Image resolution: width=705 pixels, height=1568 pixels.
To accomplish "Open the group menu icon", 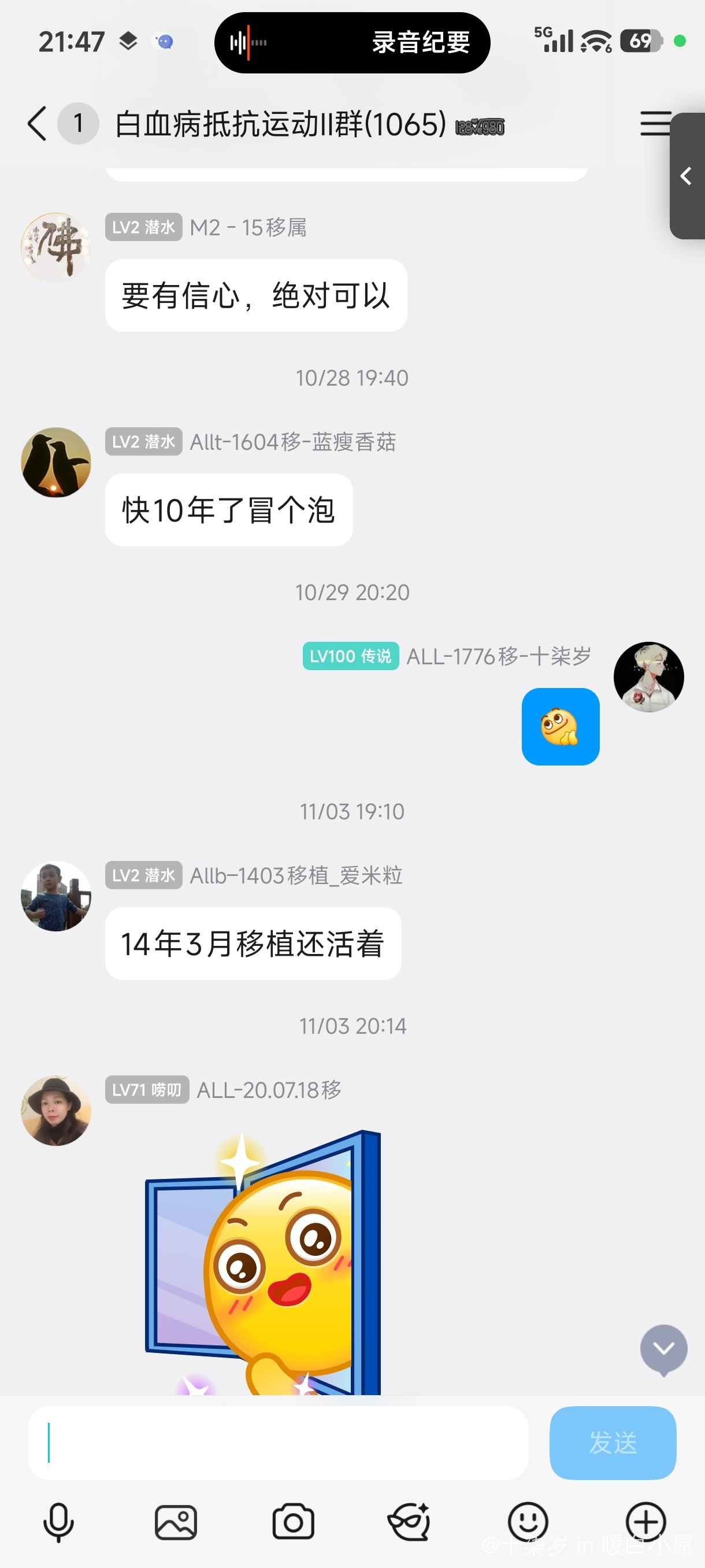I will [655, 124].
